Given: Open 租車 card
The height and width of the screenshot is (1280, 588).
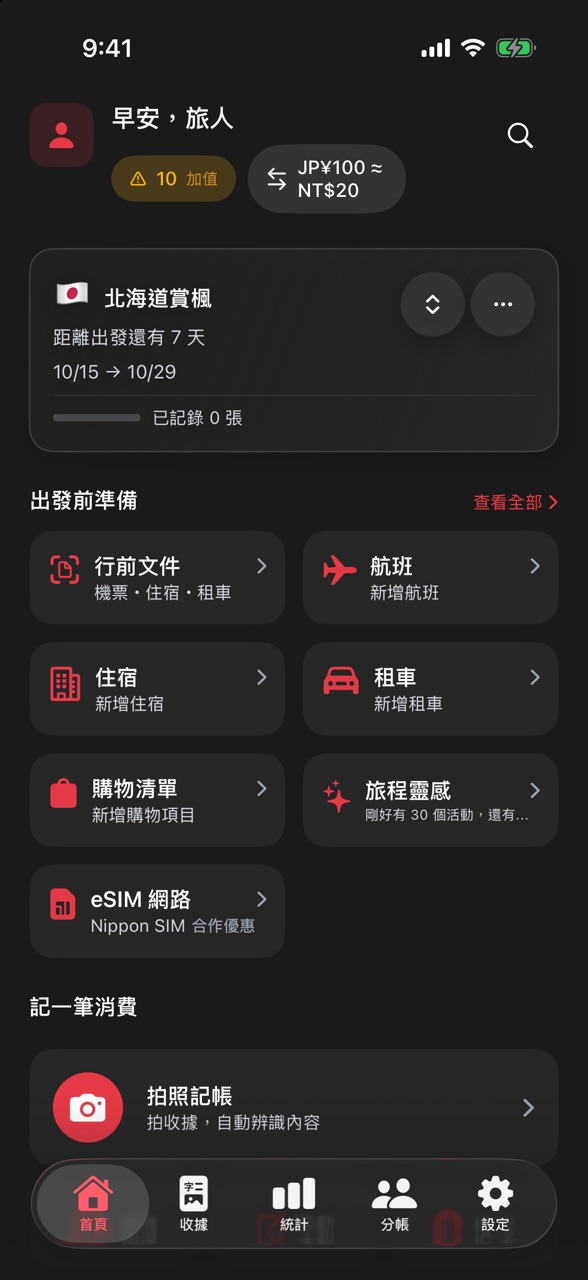Looking at the screenshot, I should click(430, 689).
